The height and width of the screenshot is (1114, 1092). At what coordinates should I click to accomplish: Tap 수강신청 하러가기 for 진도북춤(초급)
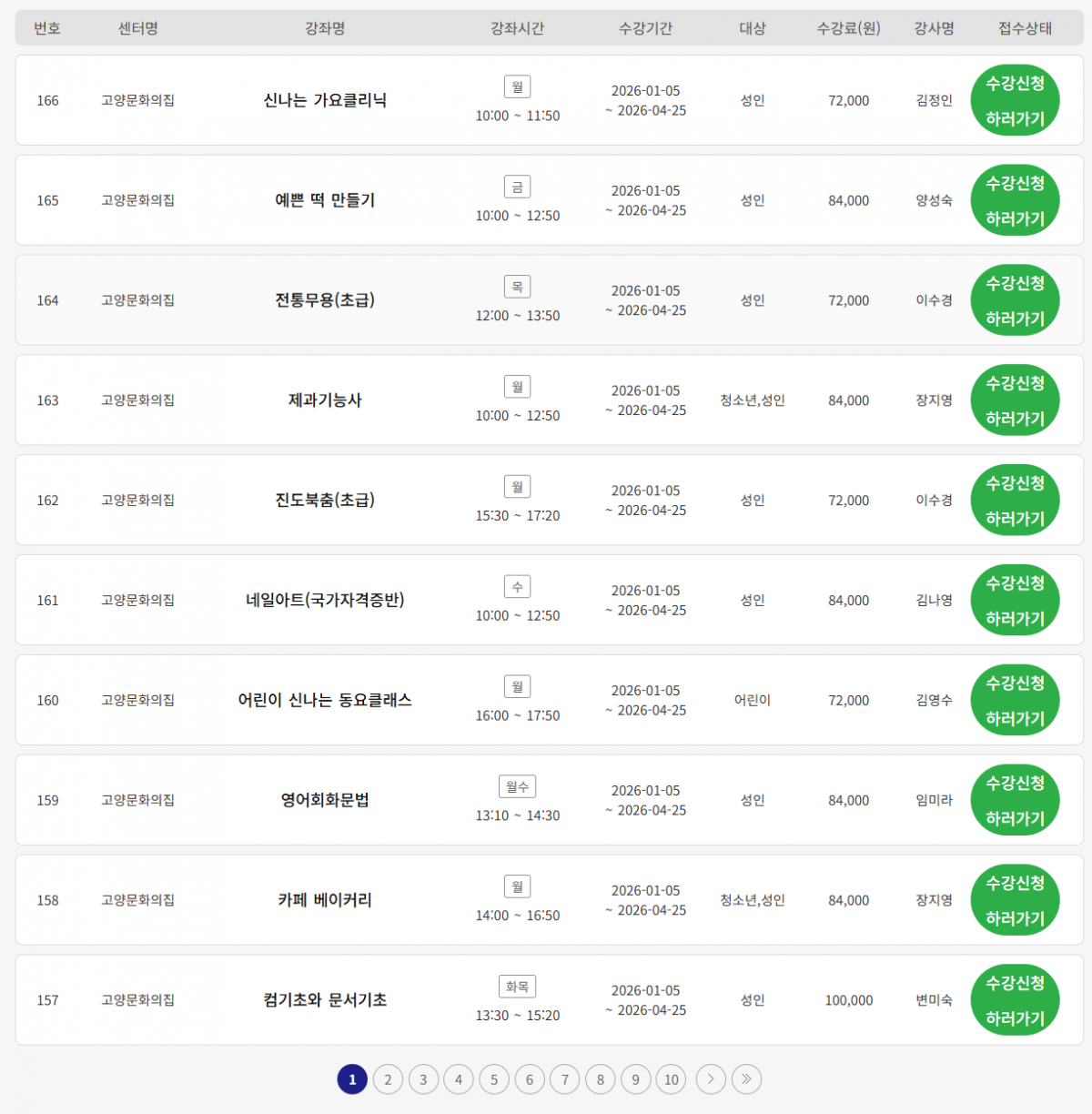pos(1015,501)
